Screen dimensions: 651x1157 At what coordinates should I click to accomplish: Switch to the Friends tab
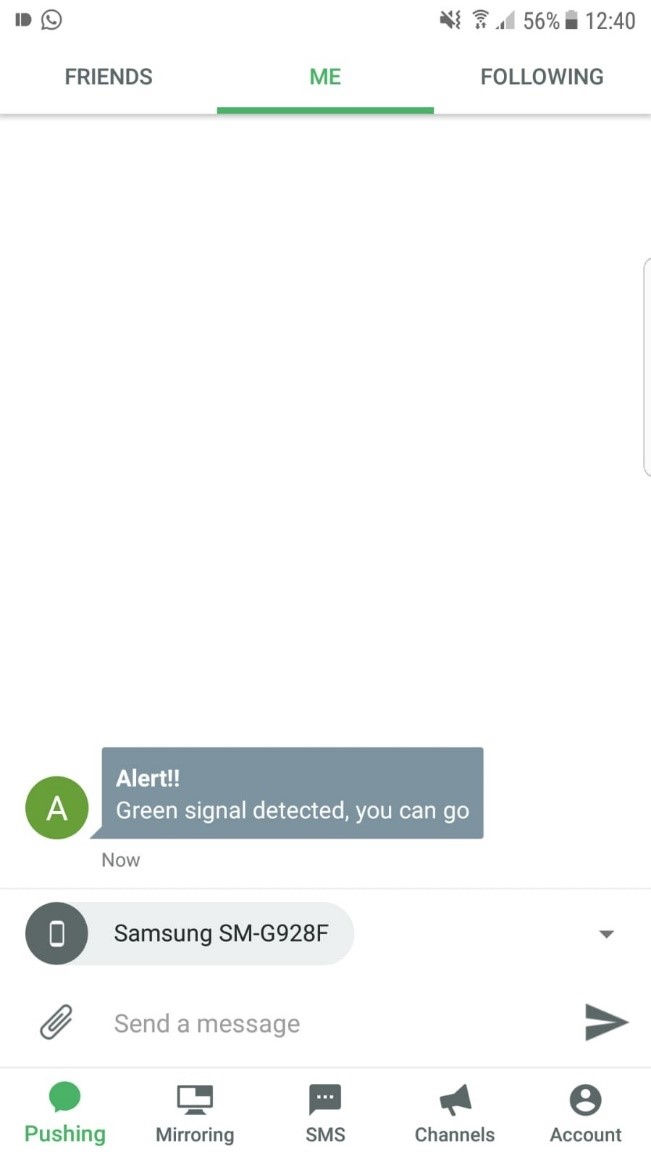108,77
